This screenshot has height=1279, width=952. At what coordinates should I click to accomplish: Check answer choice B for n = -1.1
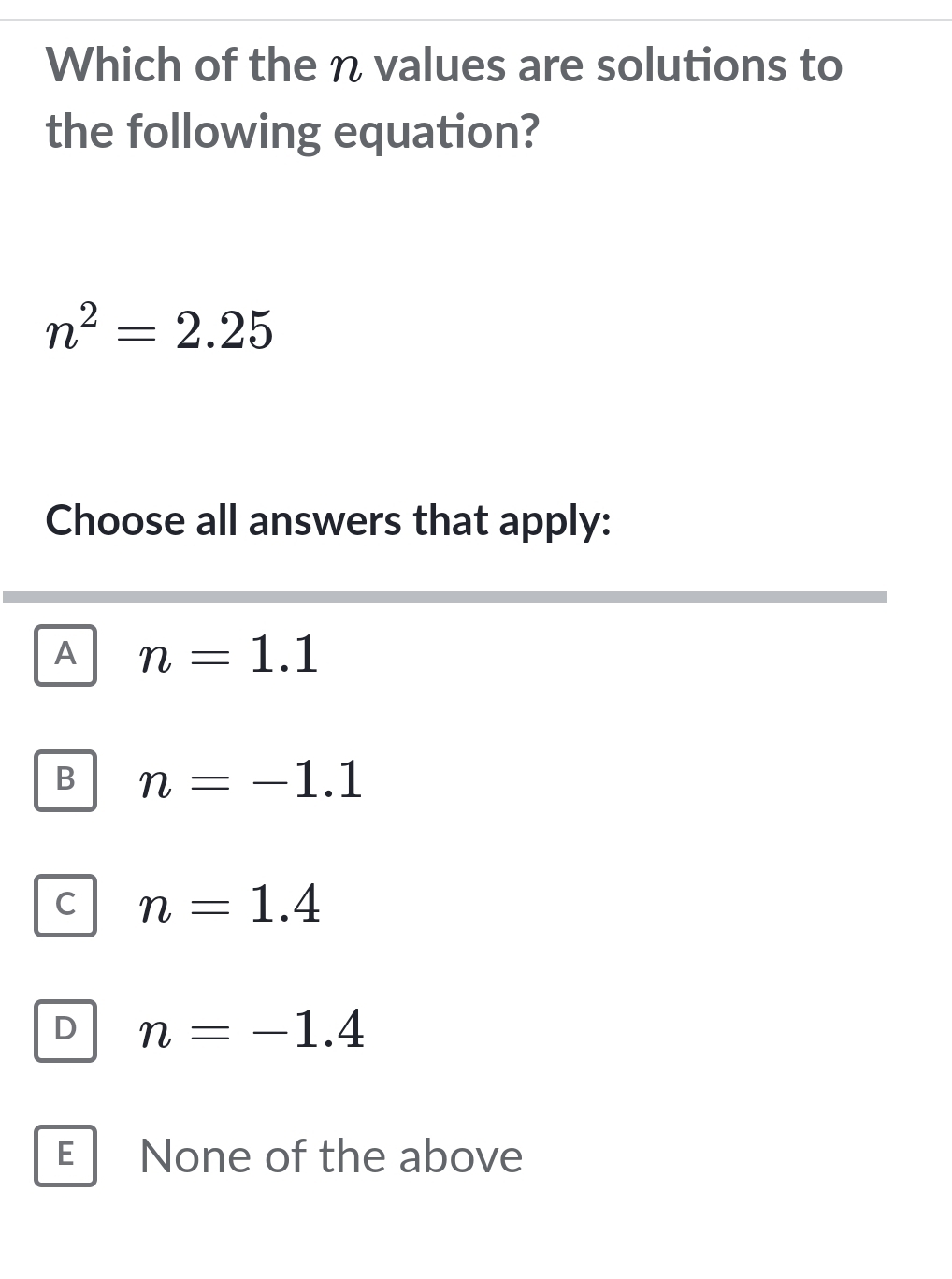65,779
